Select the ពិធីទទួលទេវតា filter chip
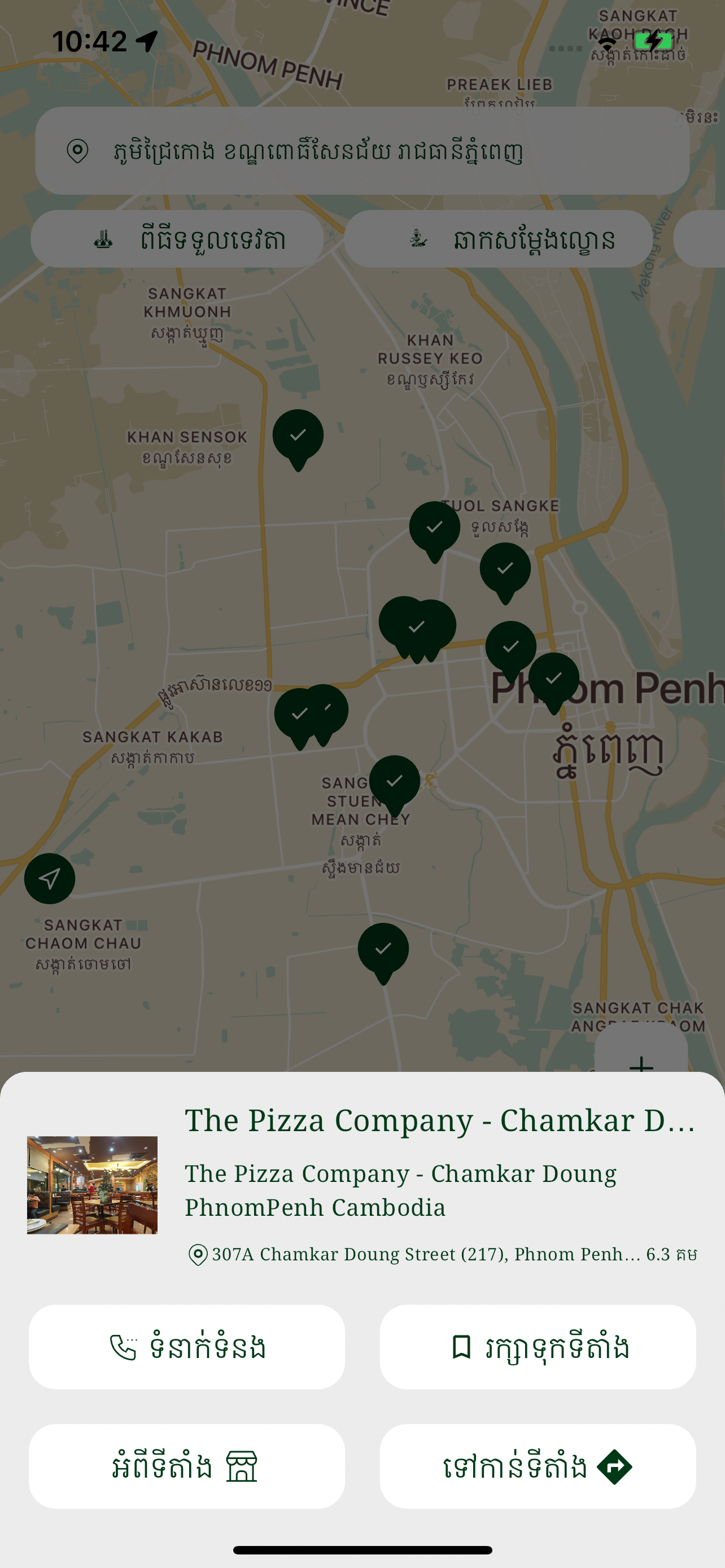The width and height of the screenshot is (725, 1568). coord(177,239)
